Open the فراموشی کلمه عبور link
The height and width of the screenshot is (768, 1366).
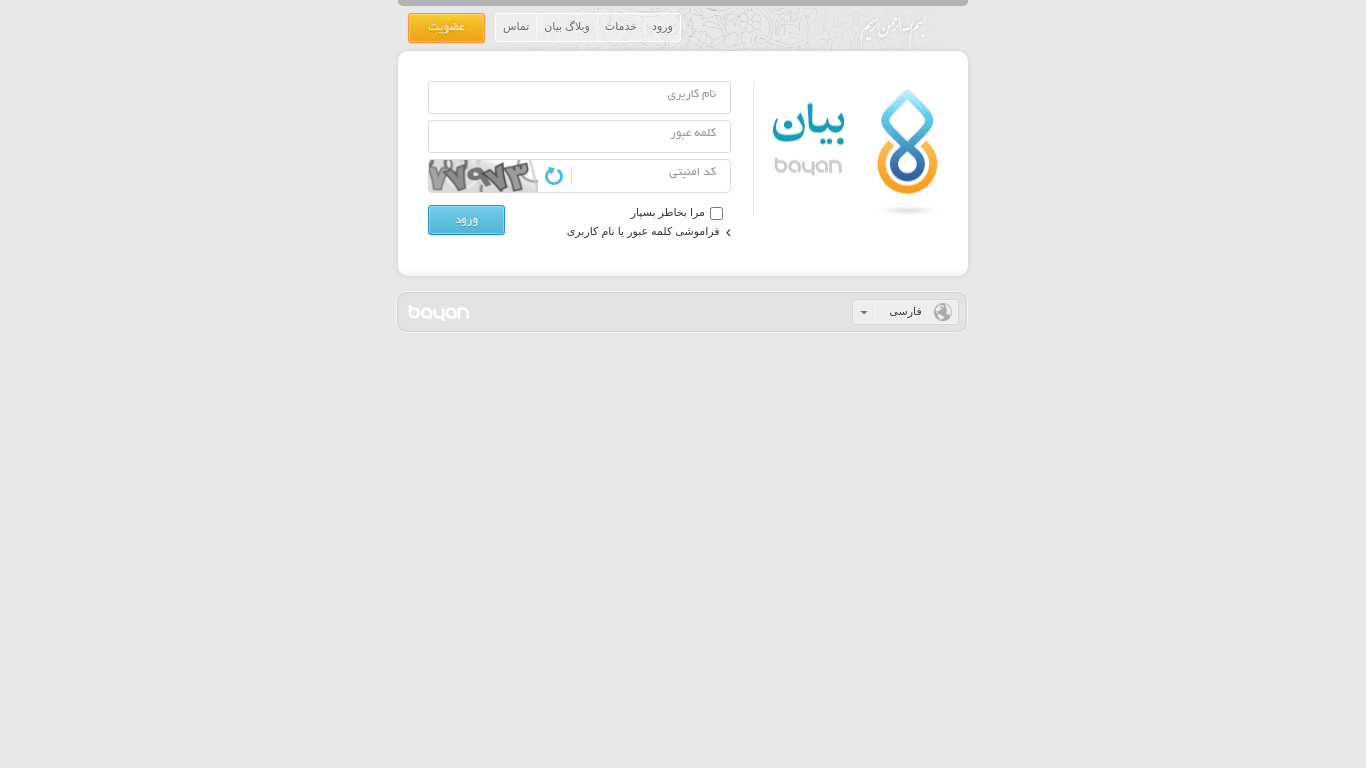[643, 231]
